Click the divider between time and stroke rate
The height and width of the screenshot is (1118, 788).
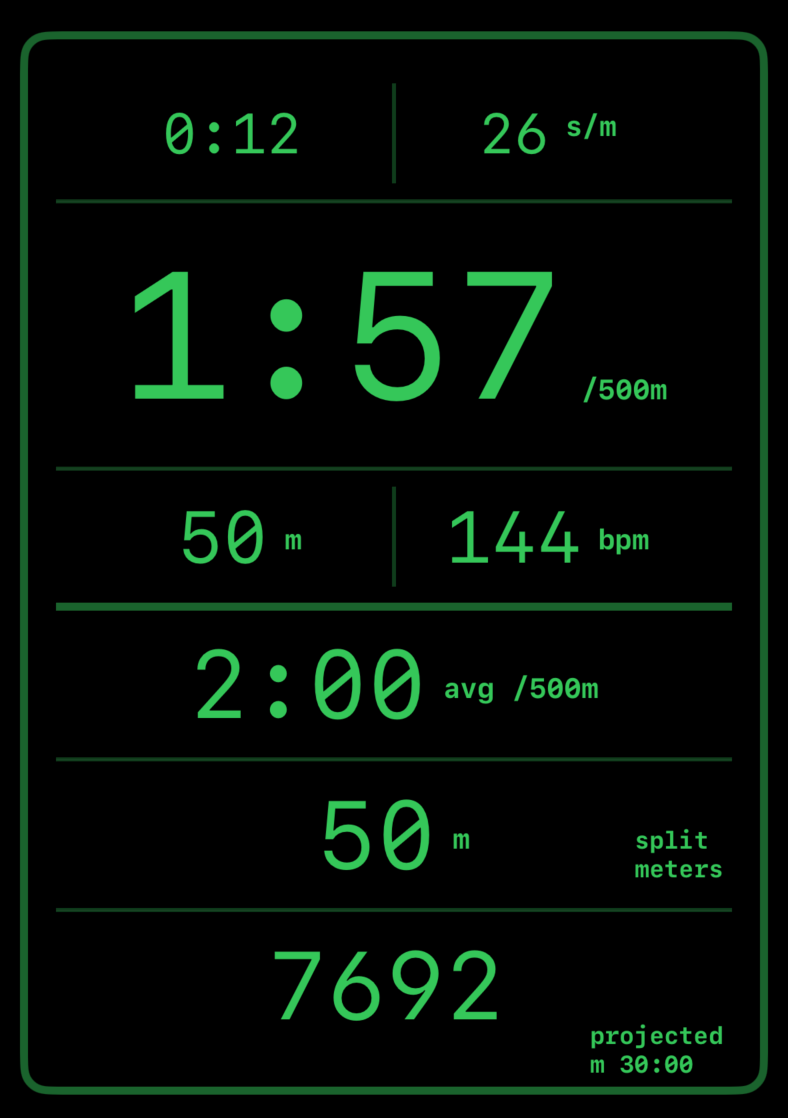pyautogui.click(x=394, y=133)
